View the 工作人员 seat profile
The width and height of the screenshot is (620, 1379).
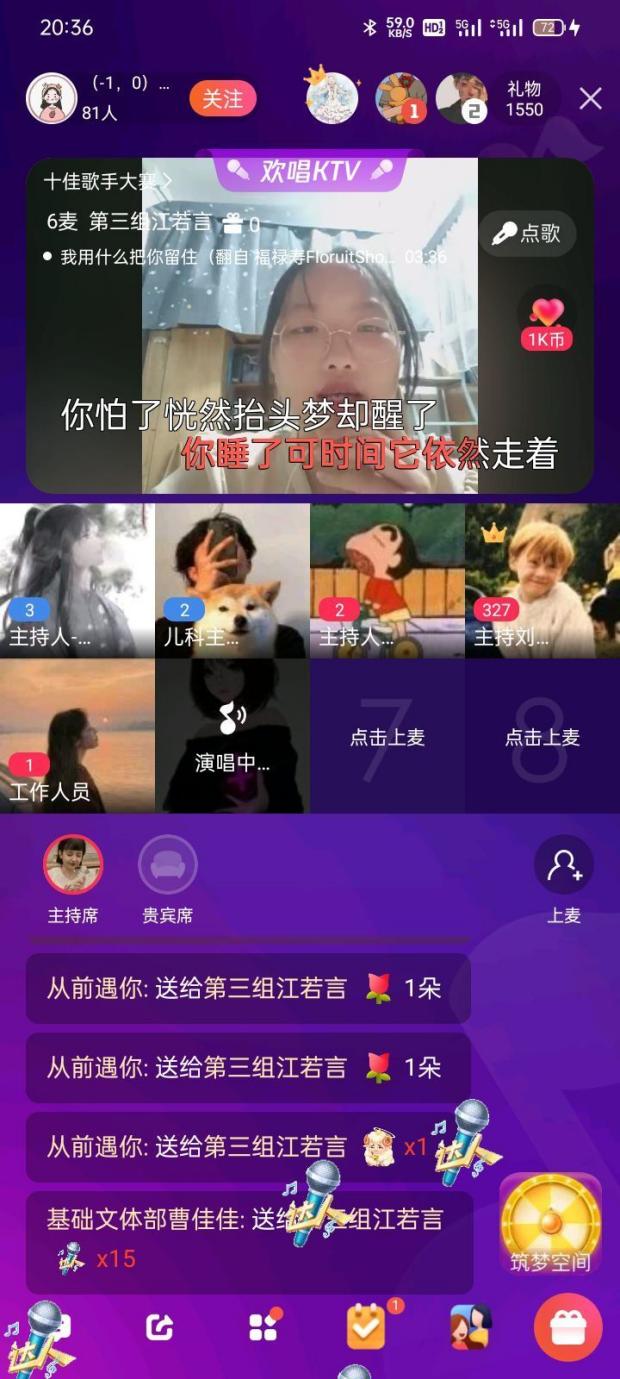[77, 735]
